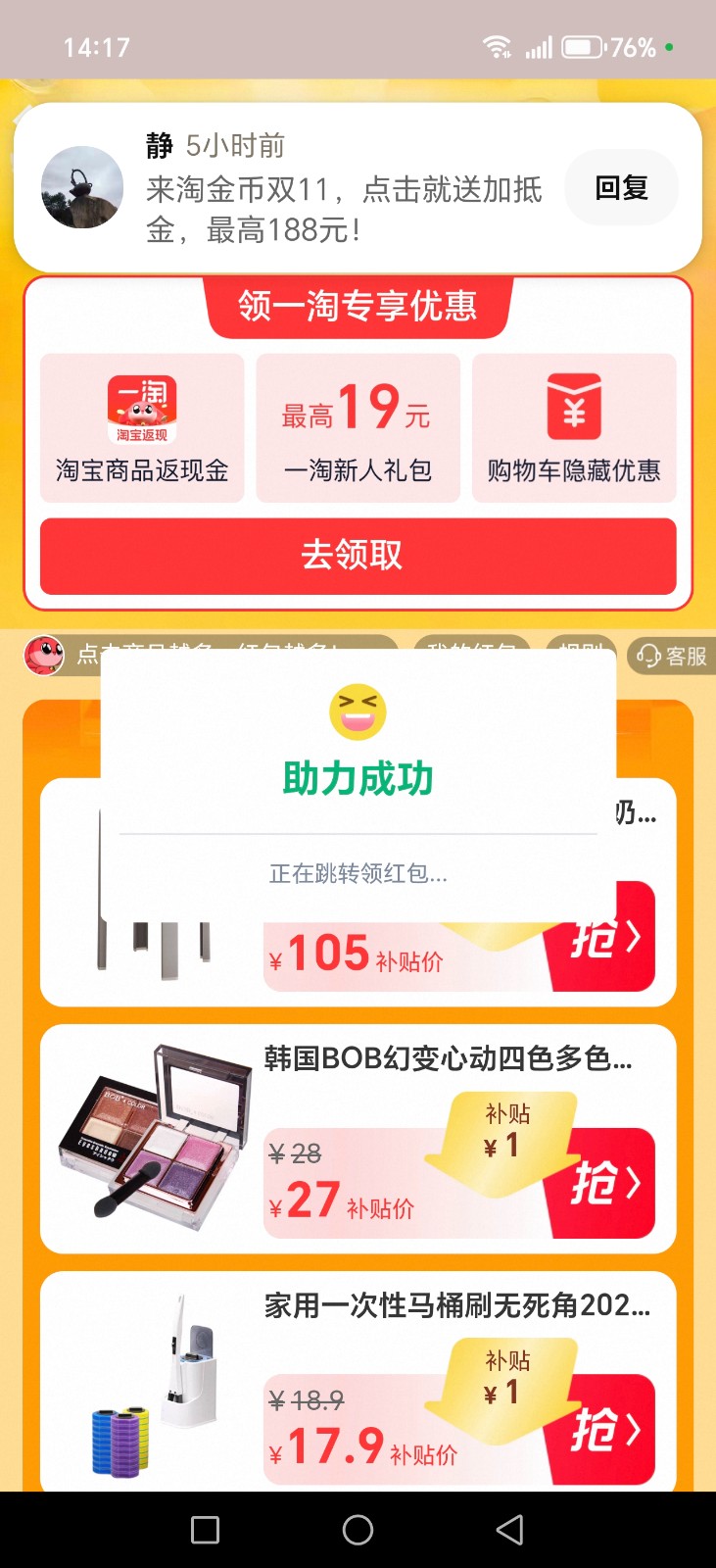Contact 客服 customer service
This screenshot has height=1568, width=716.
click(672, 656)
